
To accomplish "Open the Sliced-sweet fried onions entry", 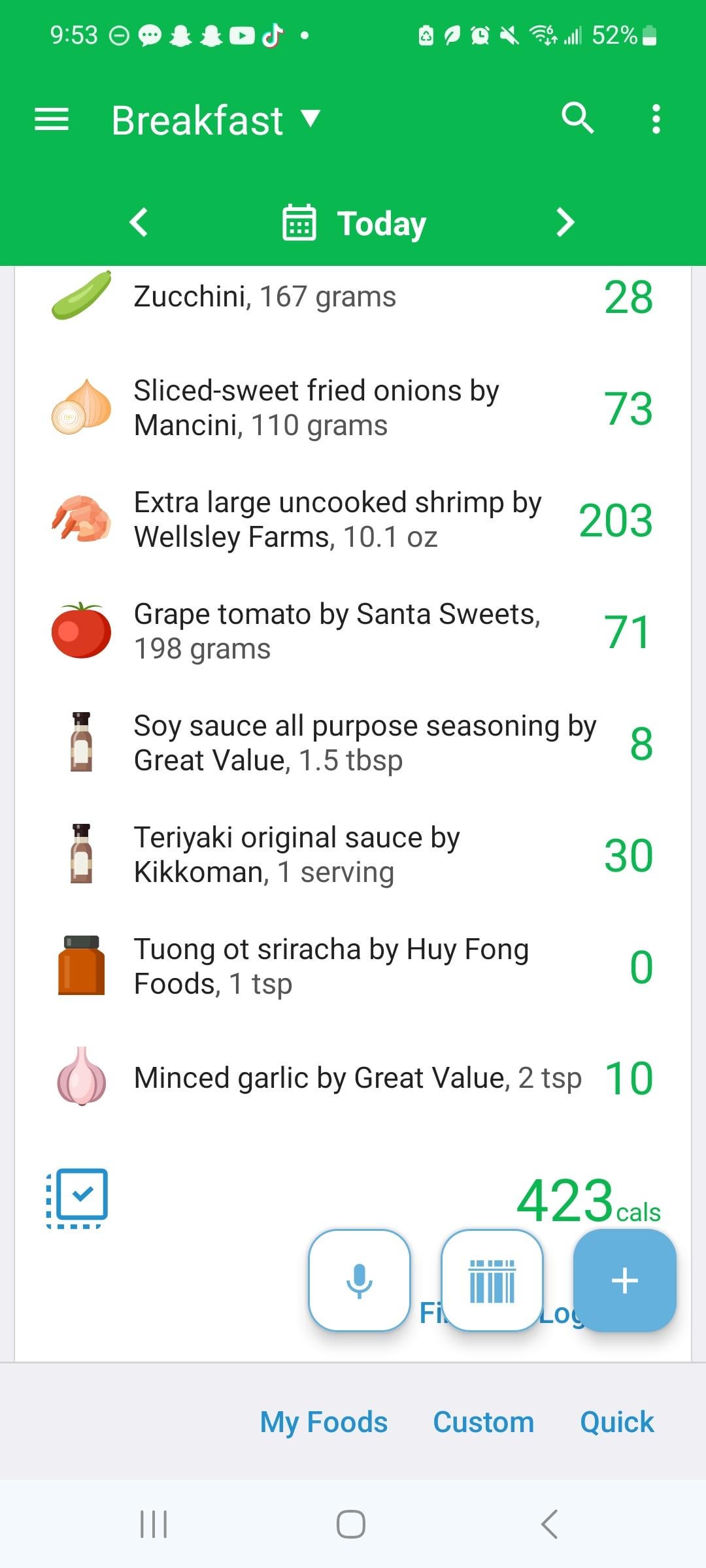I will coord(353,408).
